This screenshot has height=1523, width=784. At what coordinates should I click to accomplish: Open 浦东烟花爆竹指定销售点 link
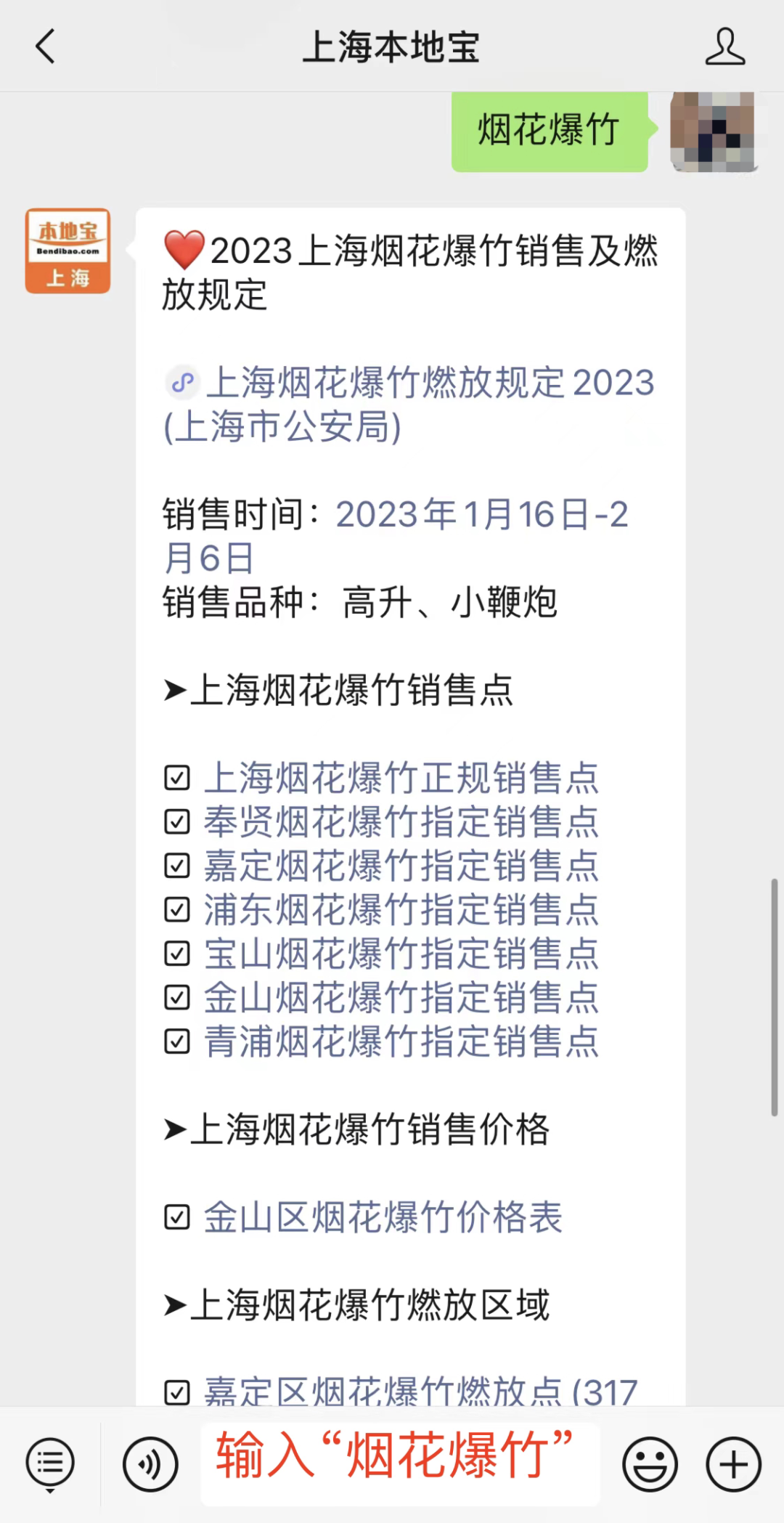[401, 910]
